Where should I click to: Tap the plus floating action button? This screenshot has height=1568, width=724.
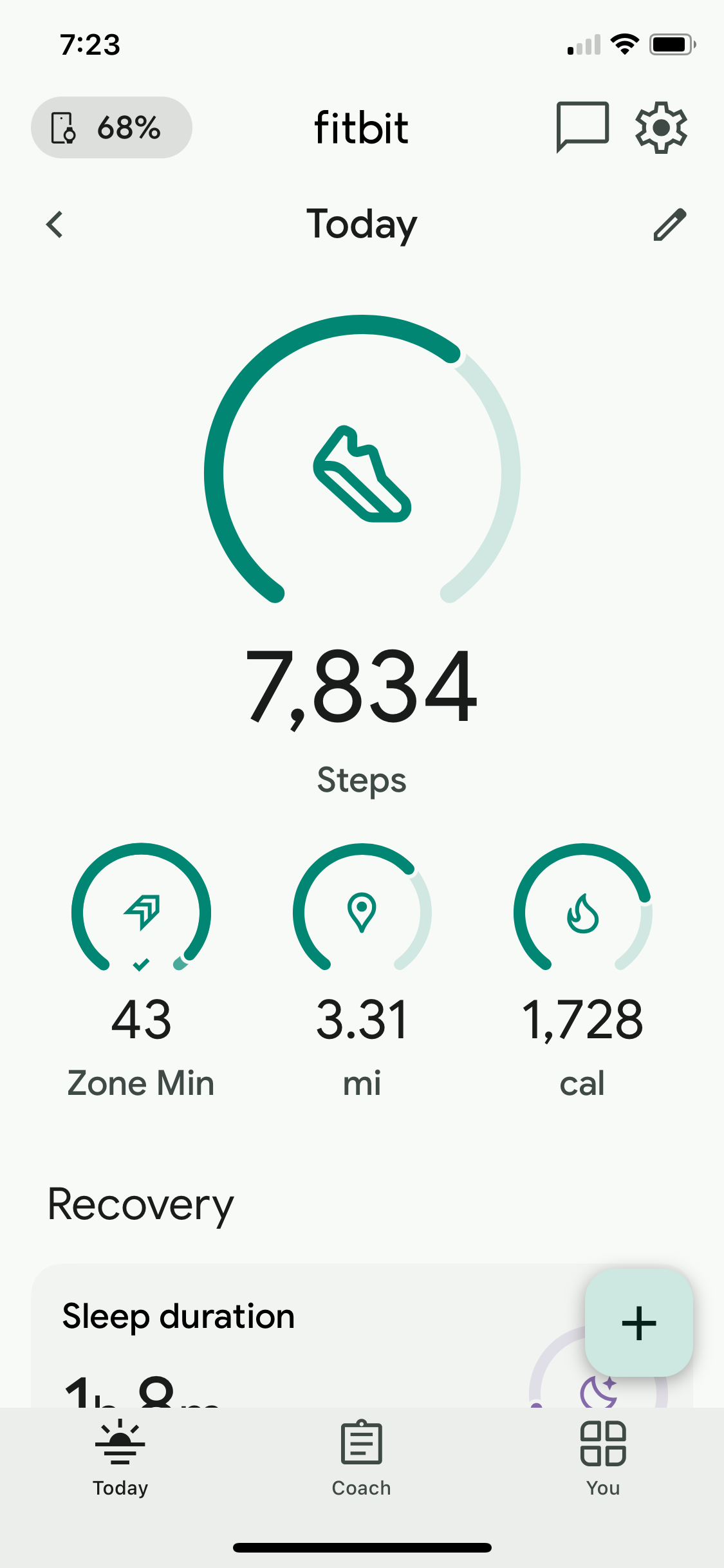pyautogui.click(x=638, y=1323)
